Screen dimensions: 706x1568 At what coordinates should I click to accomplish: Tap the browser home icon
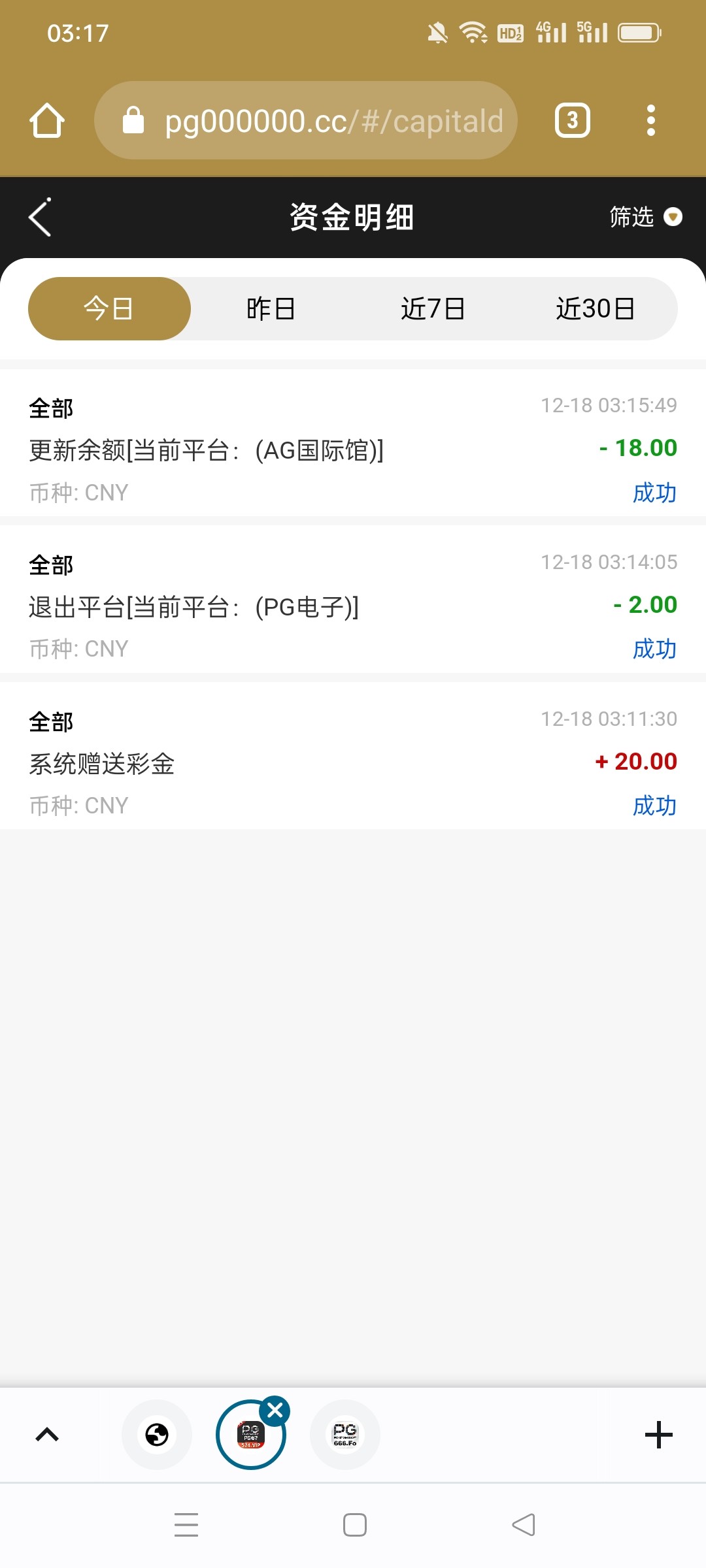(47, 121)
